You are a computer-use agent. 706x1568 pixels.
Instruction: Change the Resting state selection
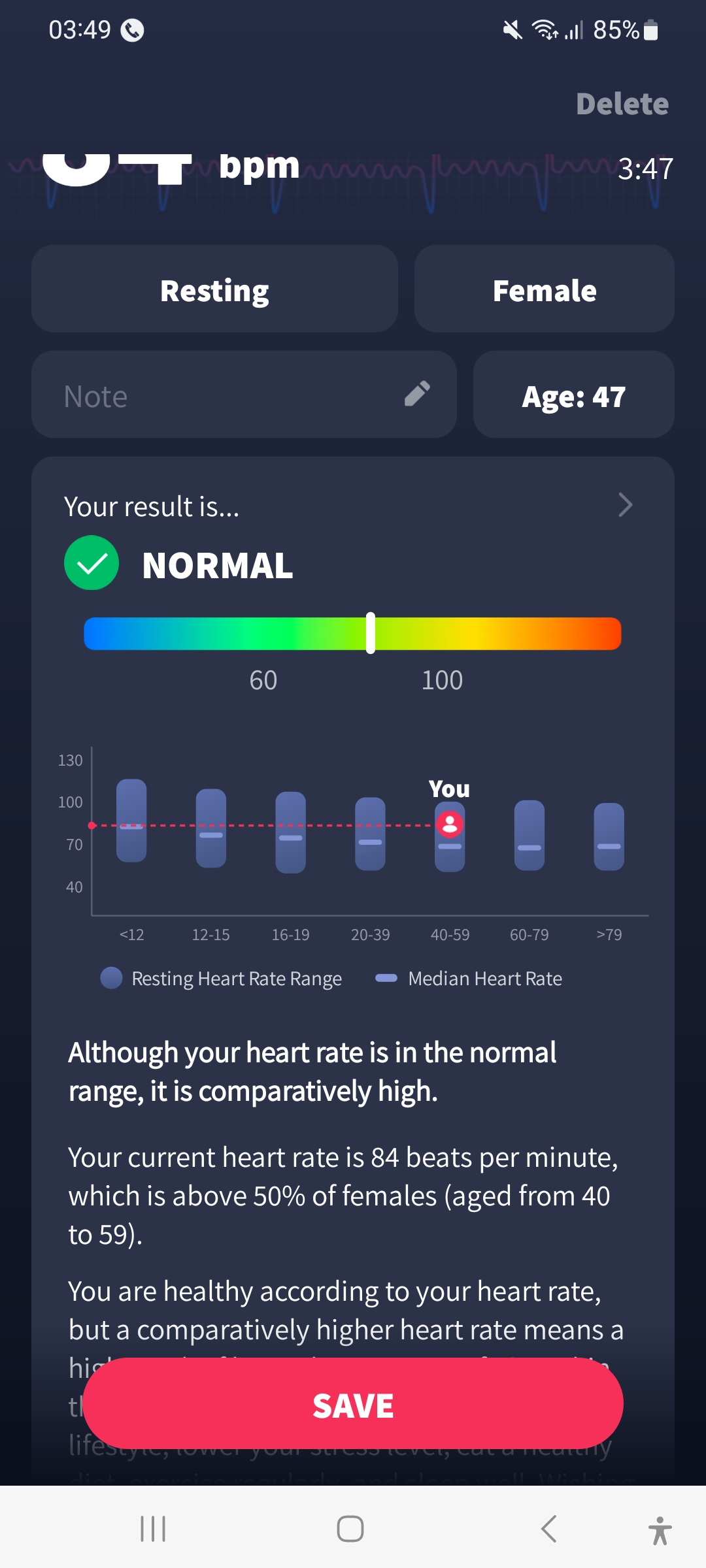214,289
